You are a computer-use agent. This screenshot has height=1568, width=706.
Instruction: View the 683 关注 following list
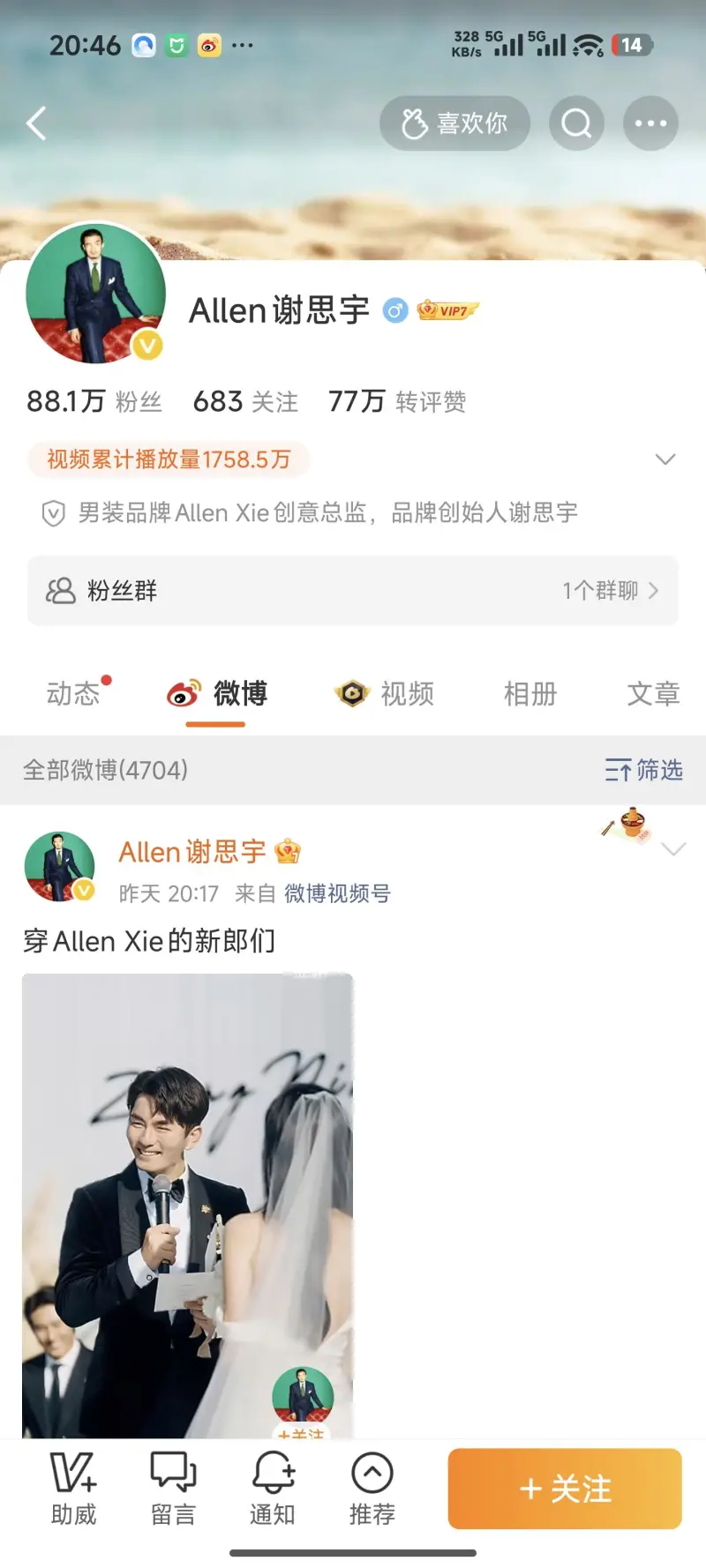tap(245, 402)
